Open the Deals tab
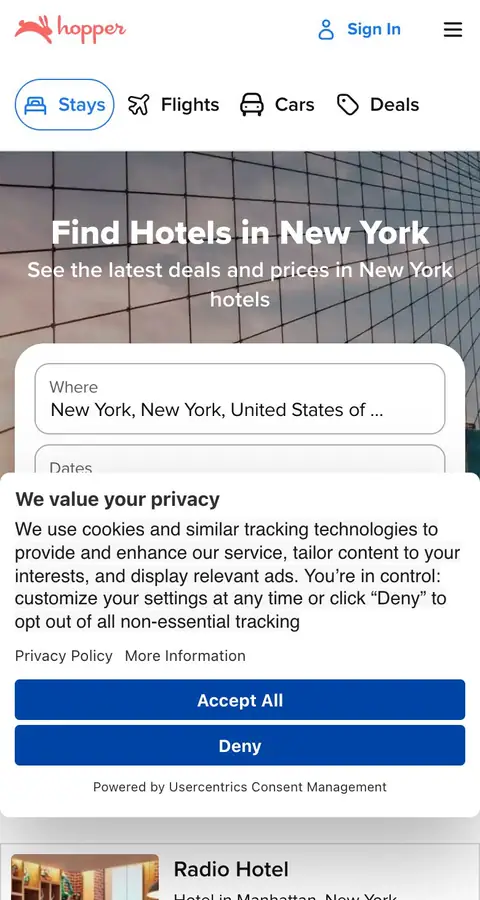The height and width of the screenshot is (900, 480). point(378,104)
